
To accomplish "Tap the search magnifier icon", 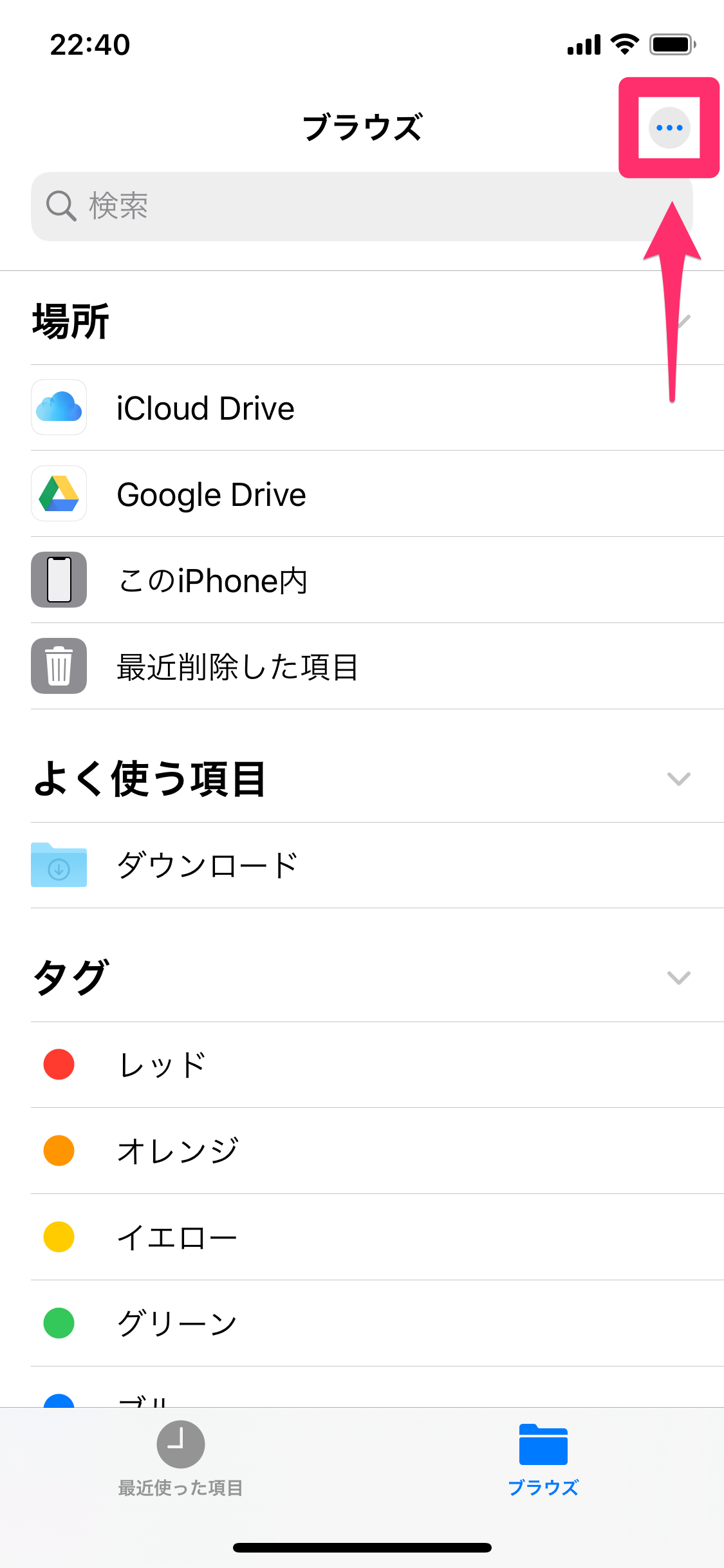I will (60, 205).
